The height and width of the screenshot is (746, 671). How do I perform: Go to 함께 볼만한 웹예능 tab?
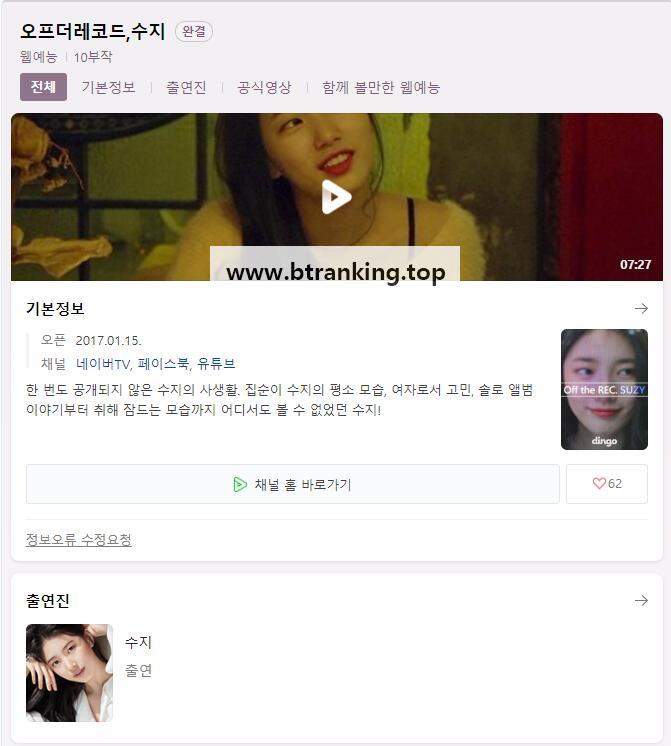[380, 87]
